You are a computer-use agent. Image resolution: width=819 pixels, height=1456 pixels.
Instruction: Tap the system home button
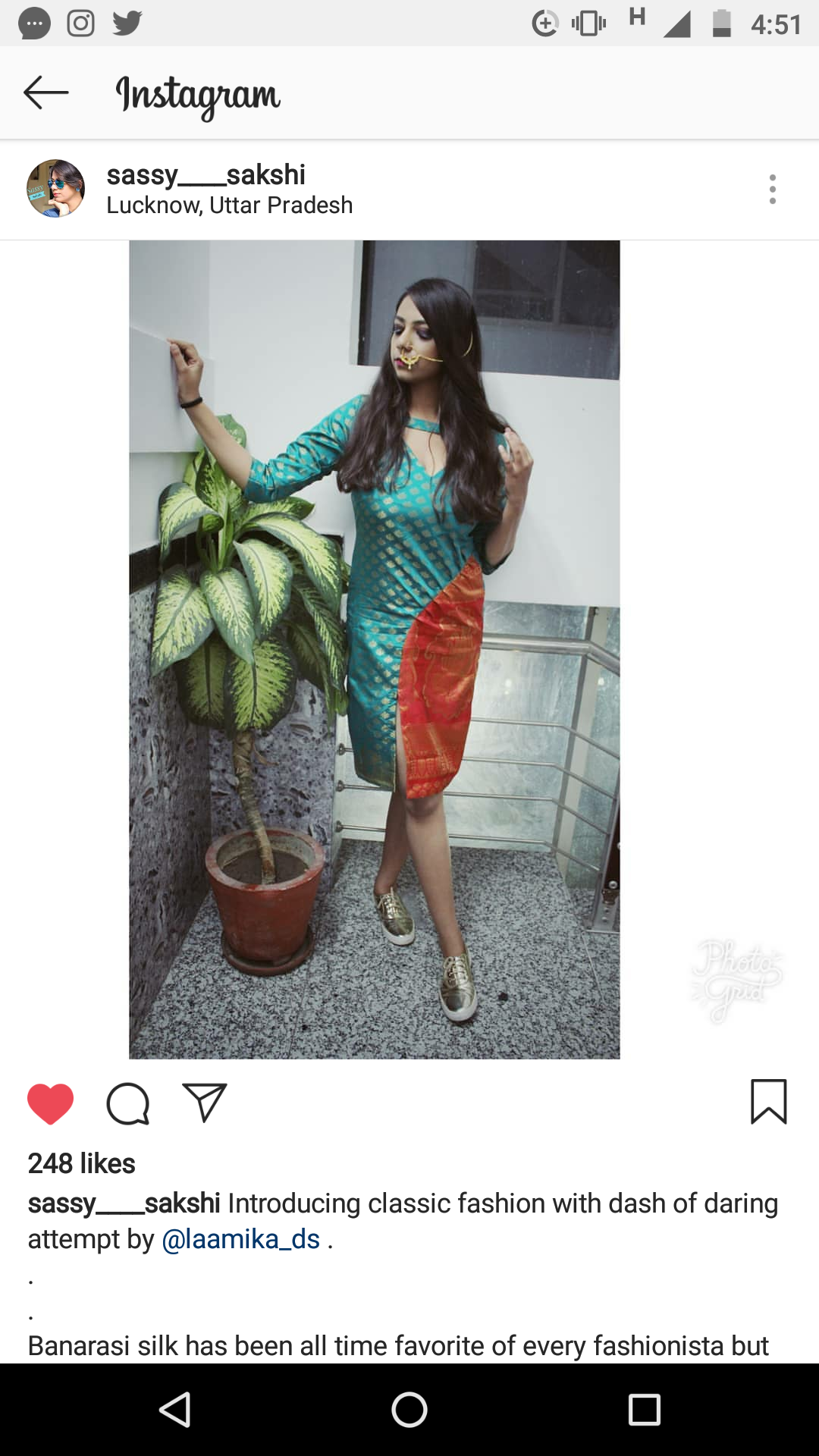click(409, 1410)
